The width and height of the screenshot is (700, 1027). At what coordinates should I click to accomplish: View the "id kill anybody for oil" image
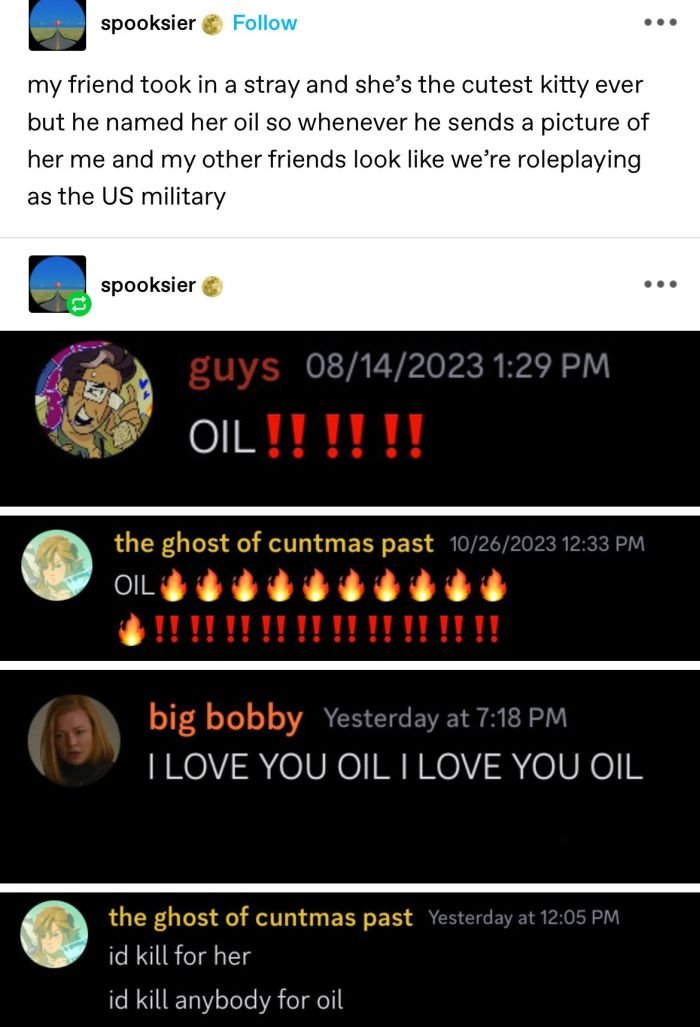tap(350, 958)
